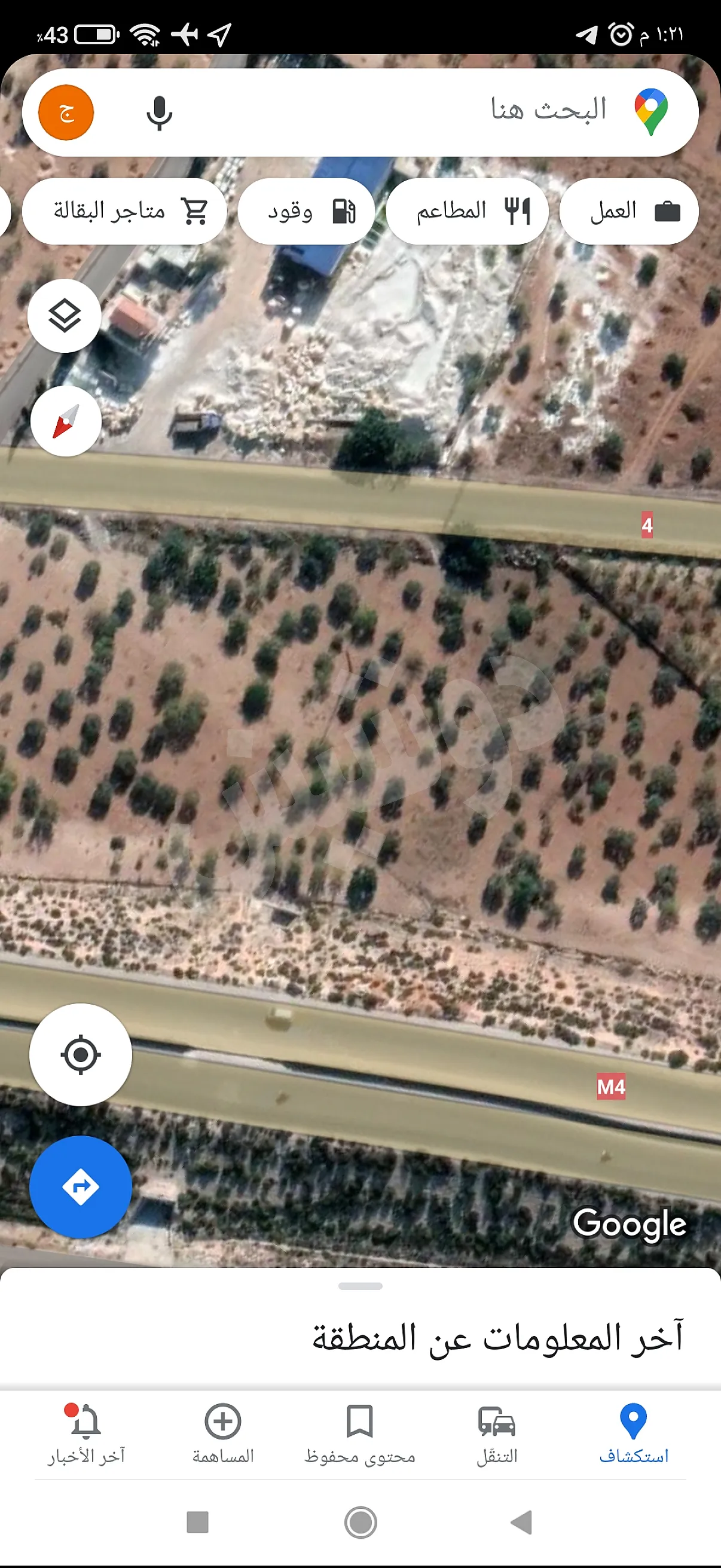Find "متاجر البقالة" grocery stores
The height and width of the screenshot is (1568, 721).
point(125,211)
